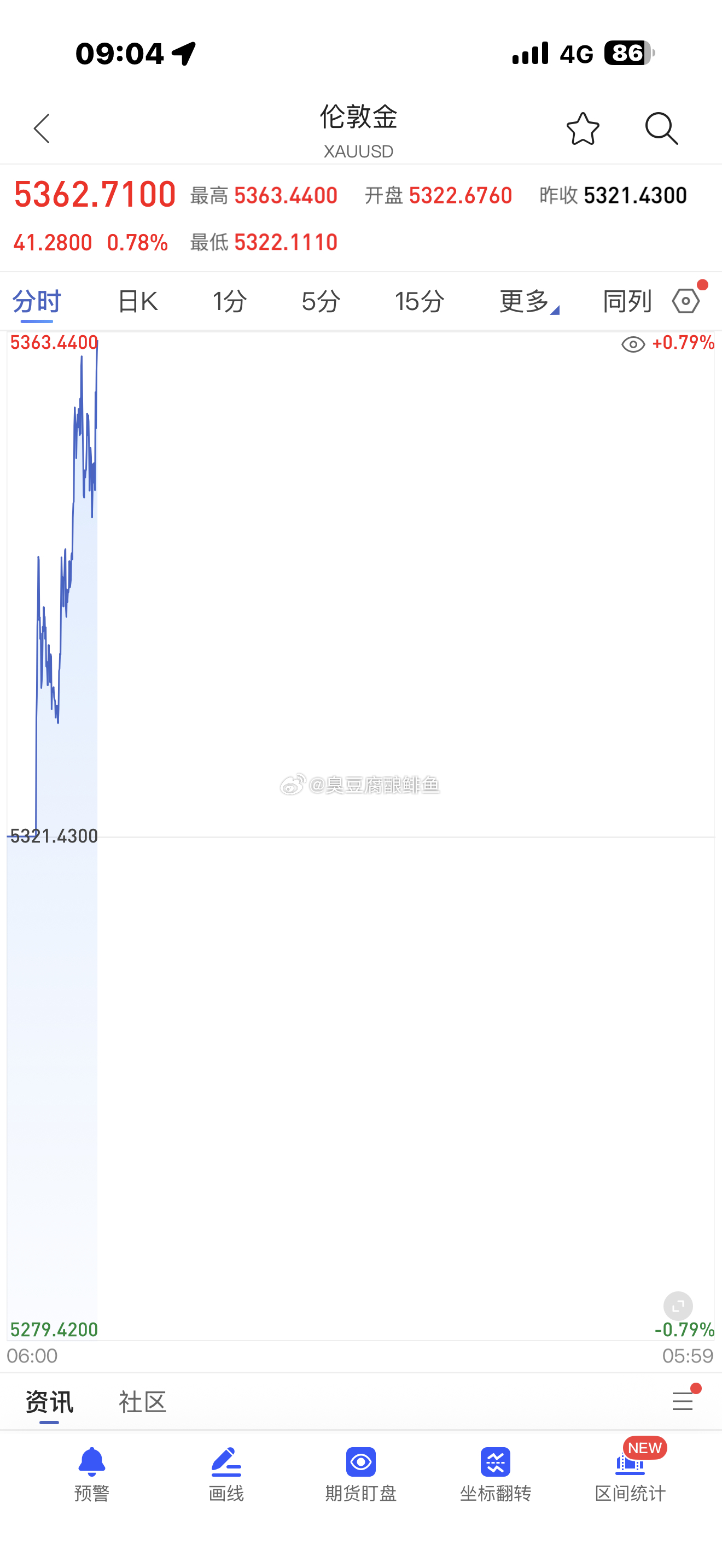
Task: Tap the search magnifier icon
Action: coord(662,129)
